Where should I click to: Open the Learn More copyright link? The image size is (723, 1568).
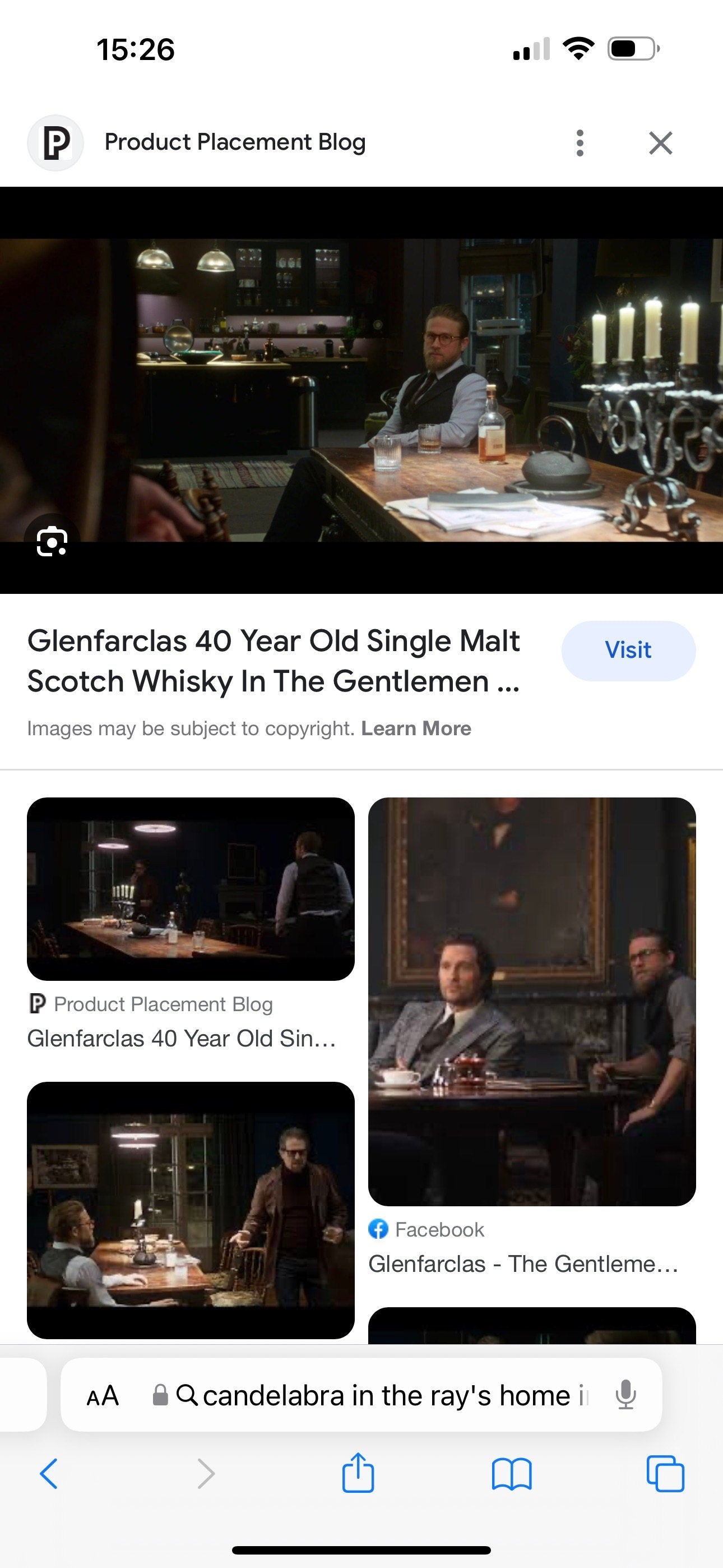[416, 728]
